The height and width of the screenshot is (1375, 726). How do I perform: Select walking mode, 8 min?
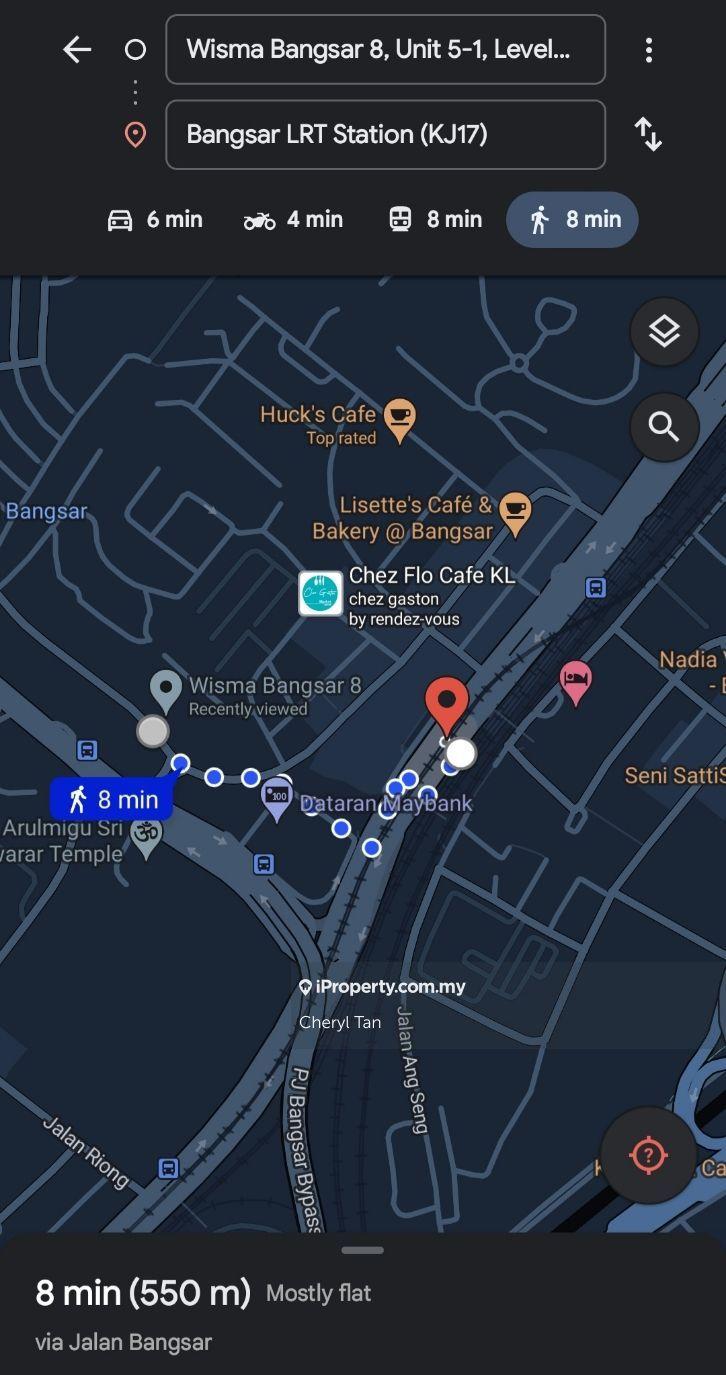click(x=573, y=220)
